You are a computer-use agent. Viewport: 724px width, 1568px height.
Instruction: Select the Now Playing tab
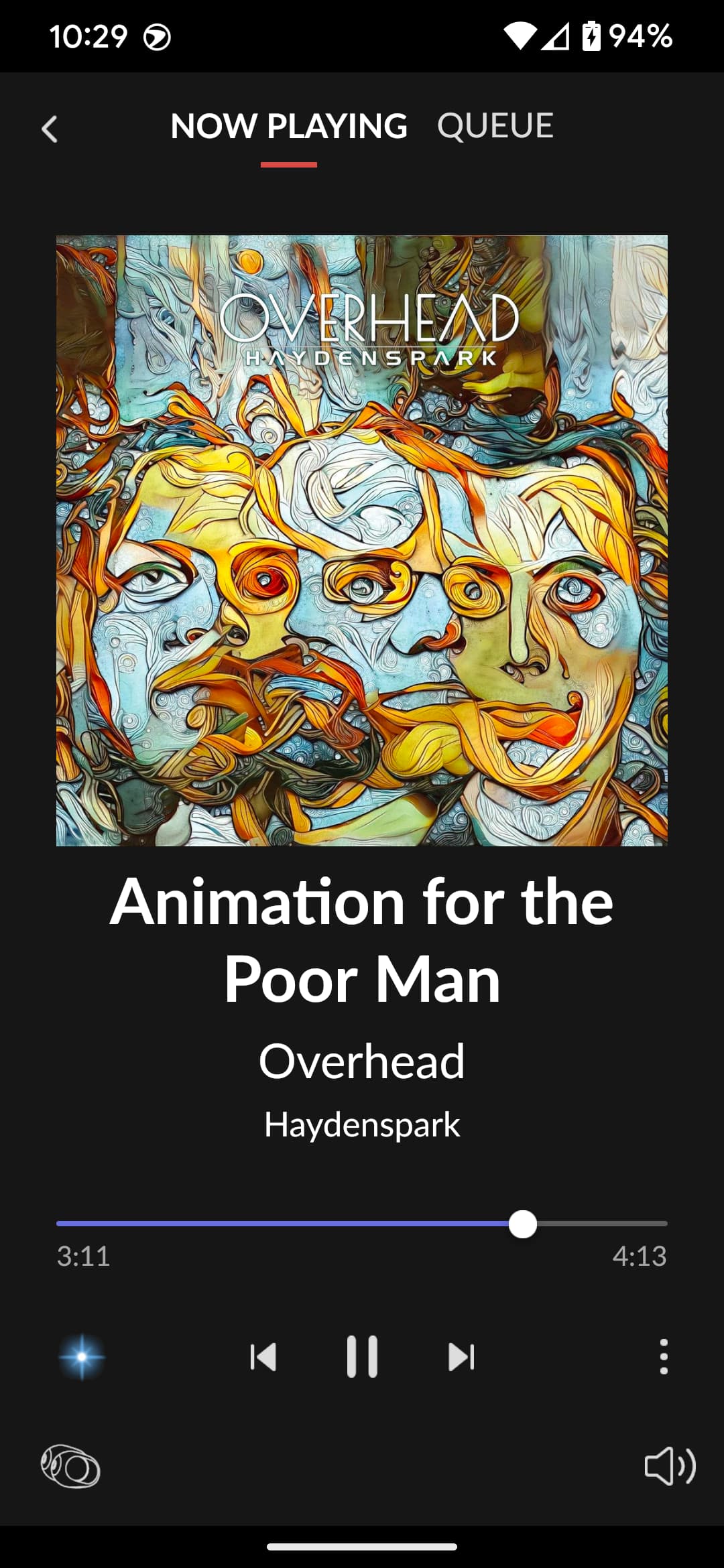[x=288, y=126]
